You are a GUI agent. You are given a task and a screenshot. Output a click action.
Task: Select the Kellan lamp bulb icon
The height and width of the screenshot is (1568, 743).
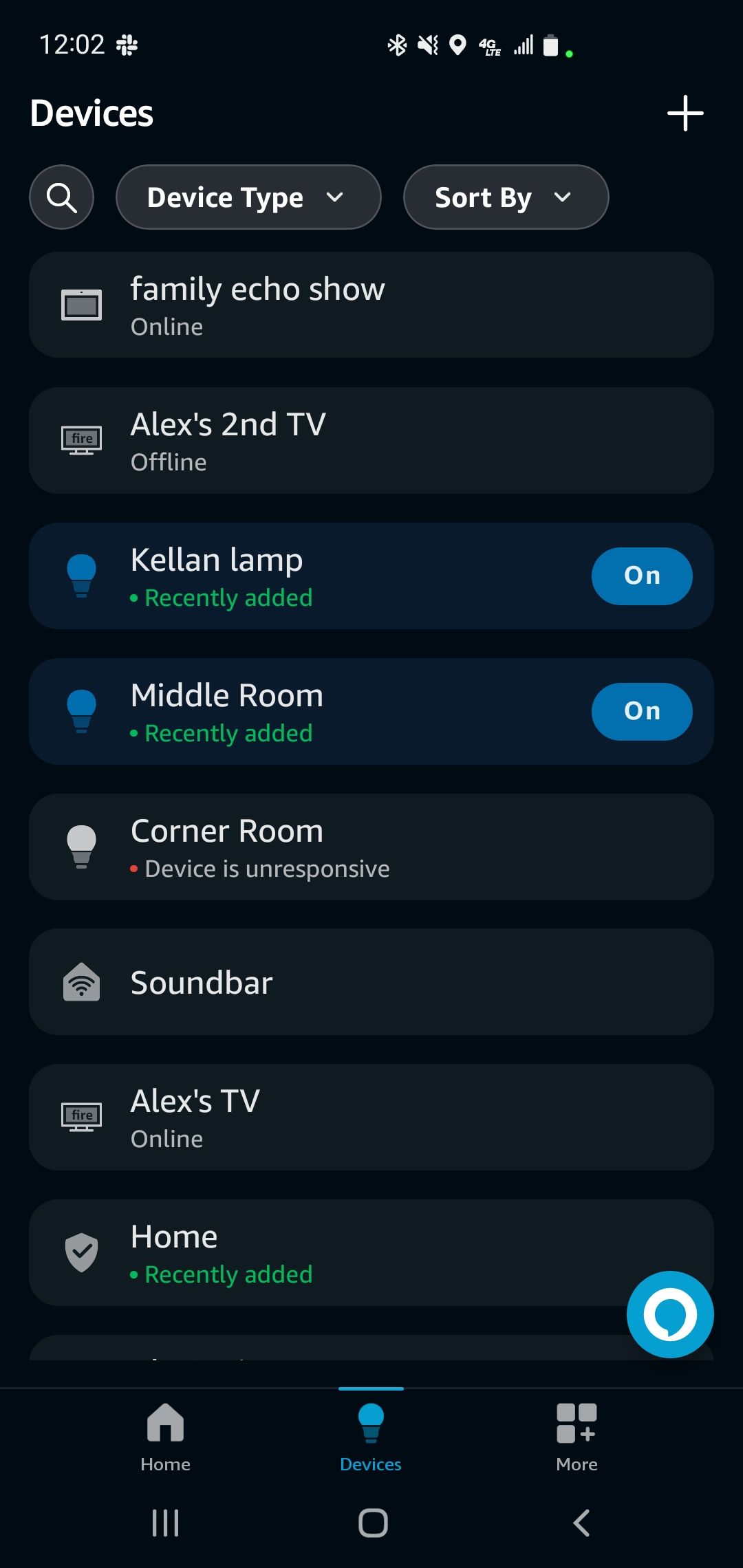82,576
